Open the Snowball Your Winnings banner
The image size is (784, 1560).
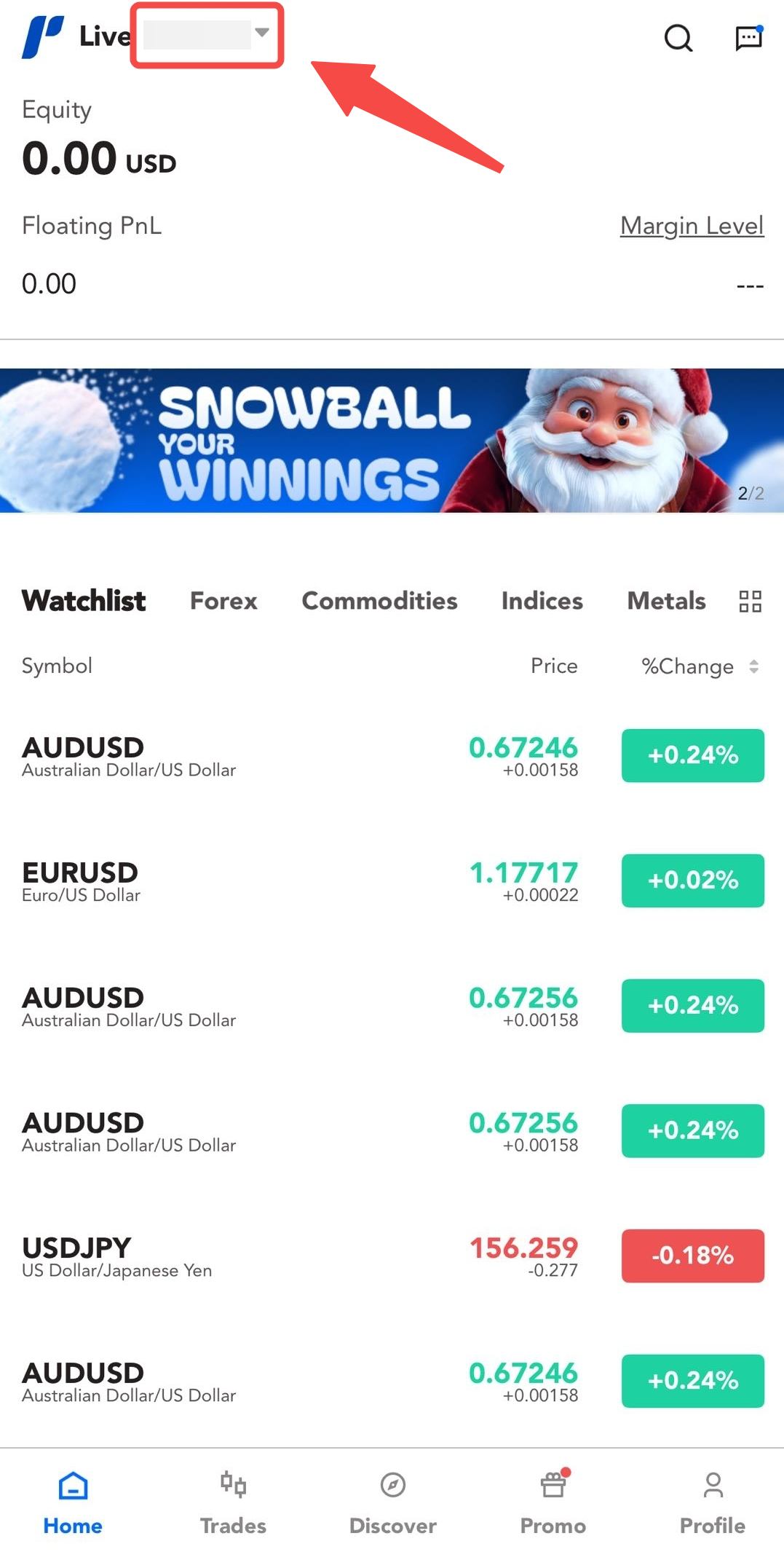coord(392,441)
